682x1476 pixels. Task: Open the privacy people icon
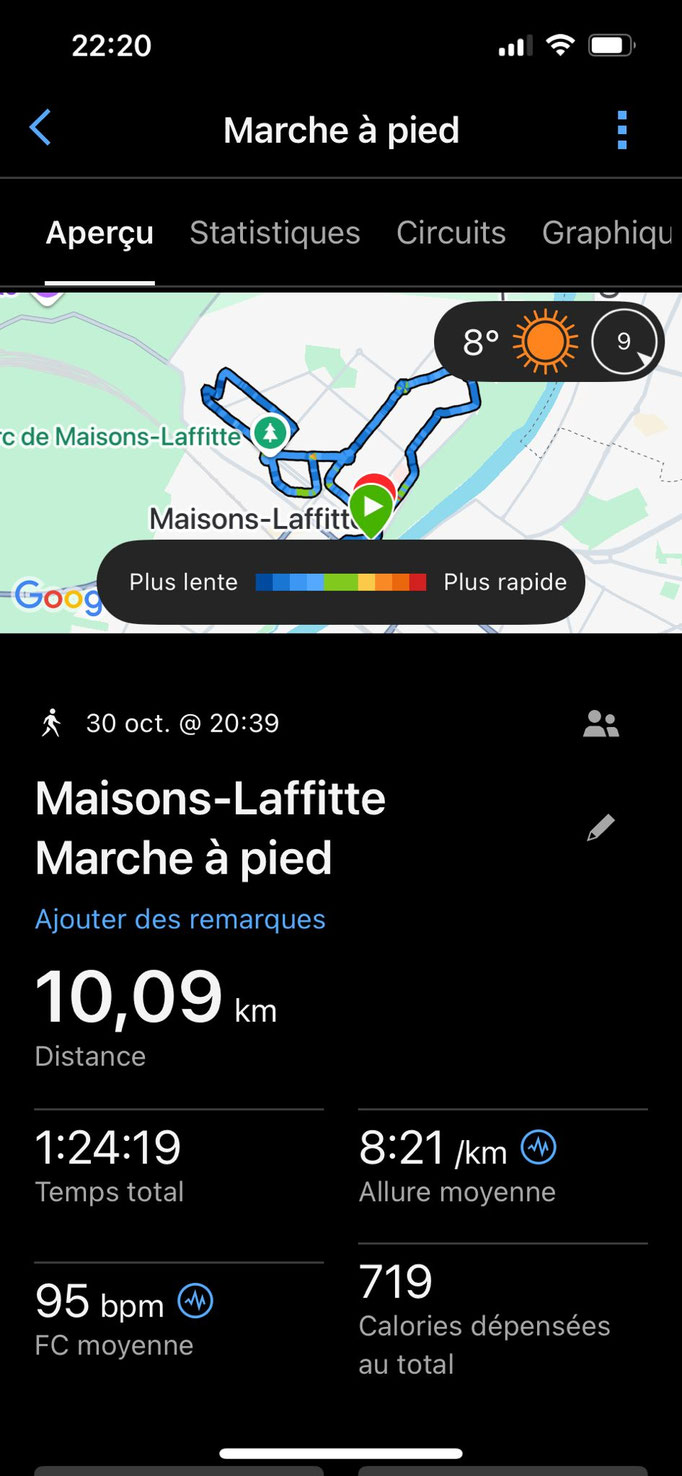pyautogui.click(x=601, y=725)
